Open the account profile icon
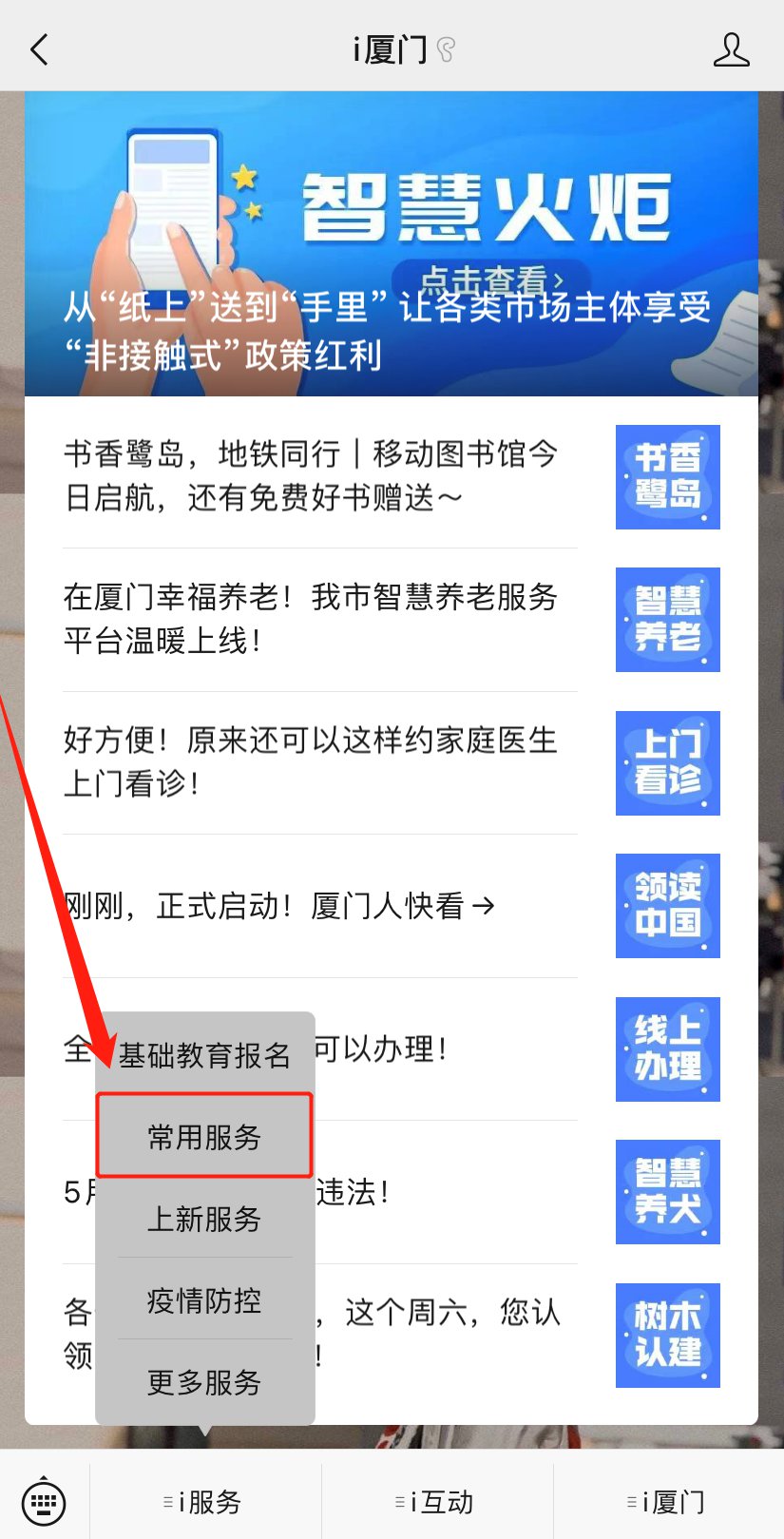The height and width of the screenshot is (1539, 784). [731, 49]
